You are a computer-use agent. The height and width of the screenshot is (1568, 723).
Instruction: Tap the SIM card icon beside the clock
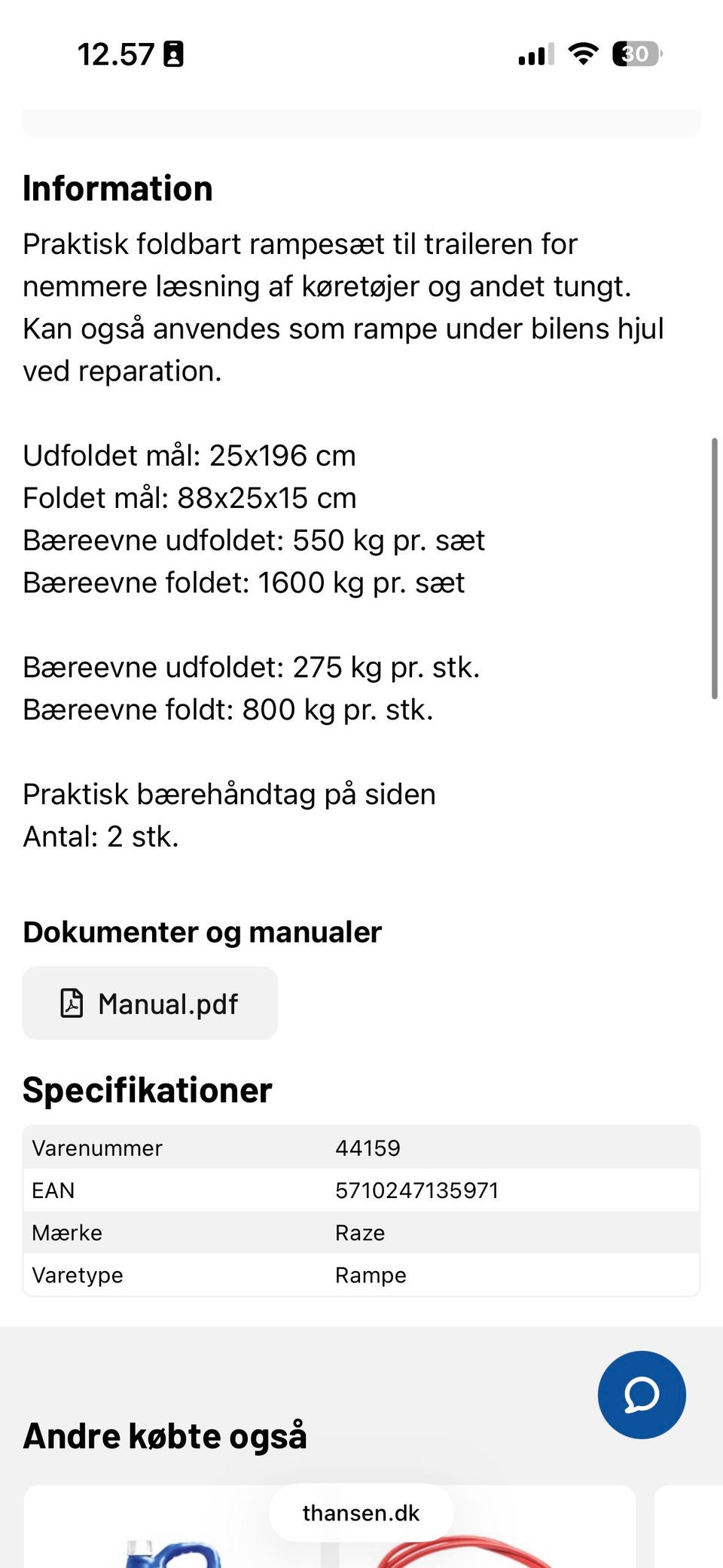tap(174, 53)
